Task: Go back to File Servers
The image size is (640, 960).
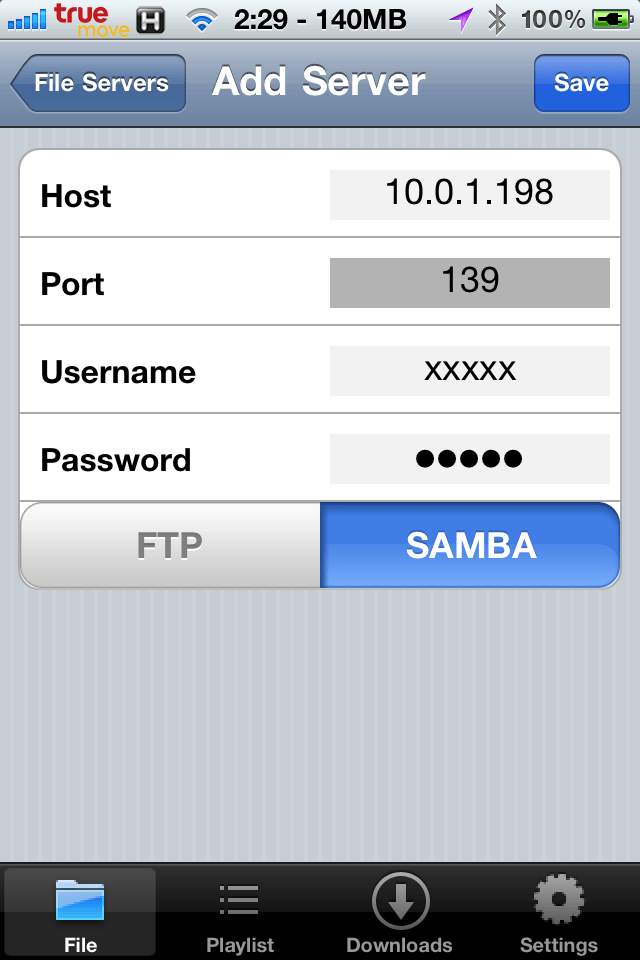Action: [x=100, y=83]
